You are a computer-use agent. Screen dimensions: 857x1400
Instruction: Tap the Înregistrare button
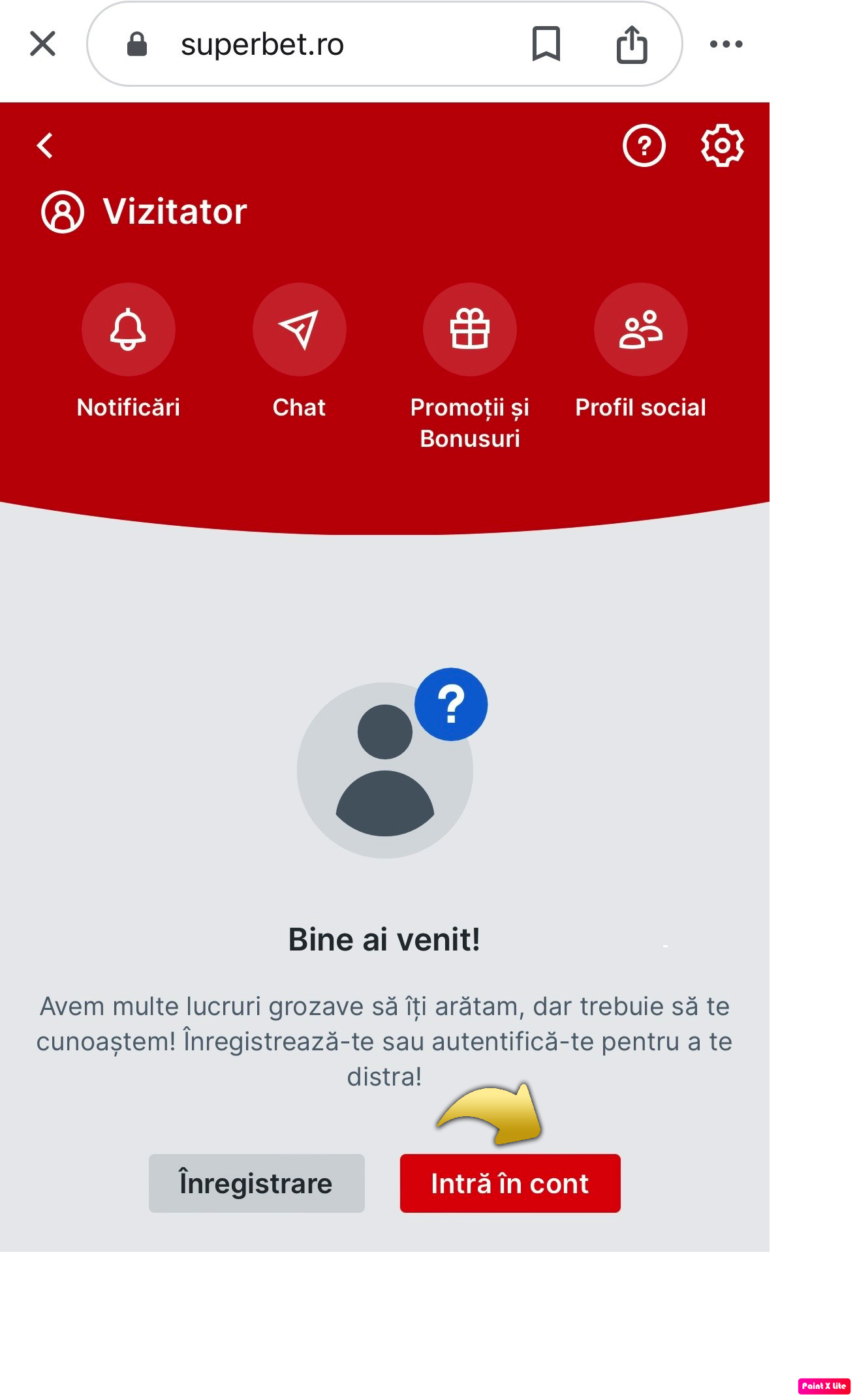pos(257,1183)
